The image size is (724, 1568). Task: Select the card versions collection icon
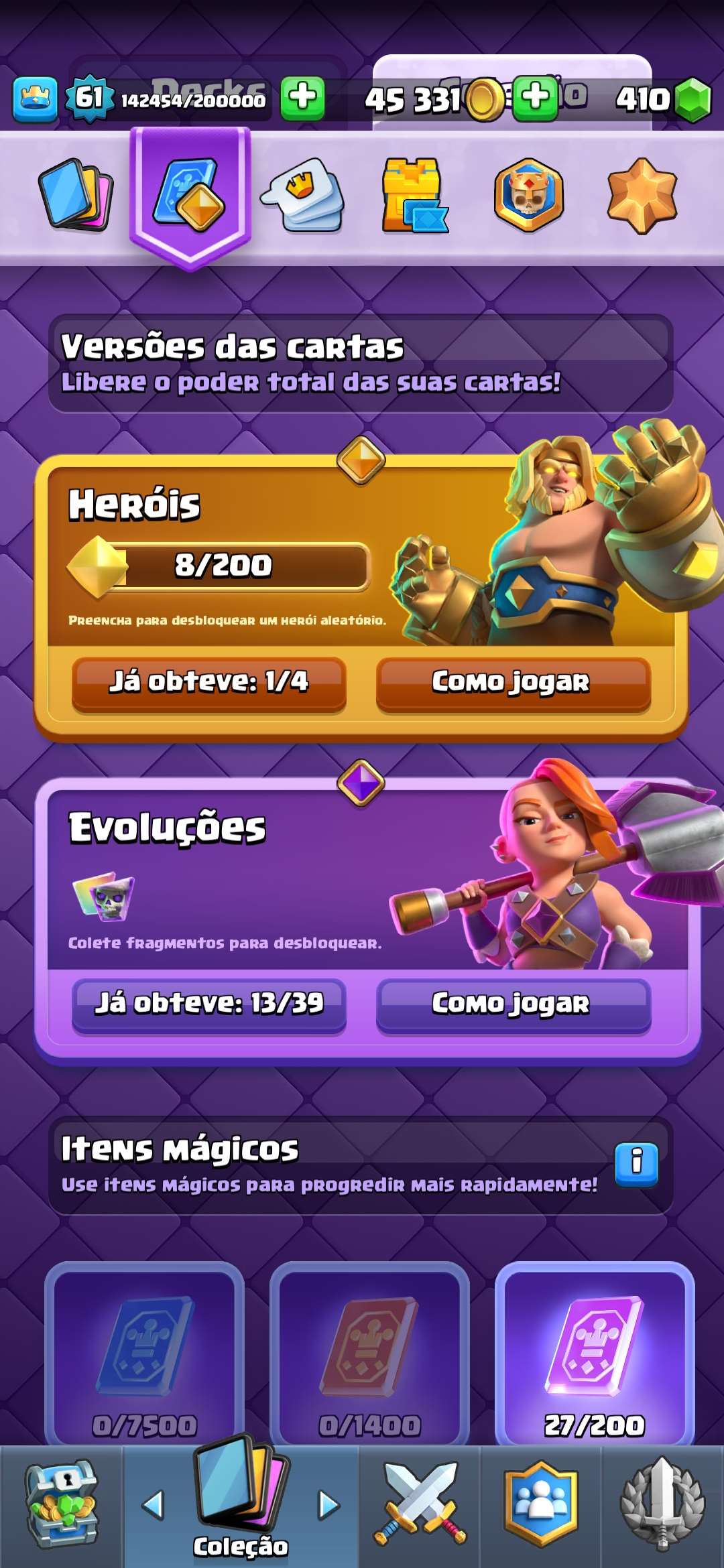click(x=191, y=194)
